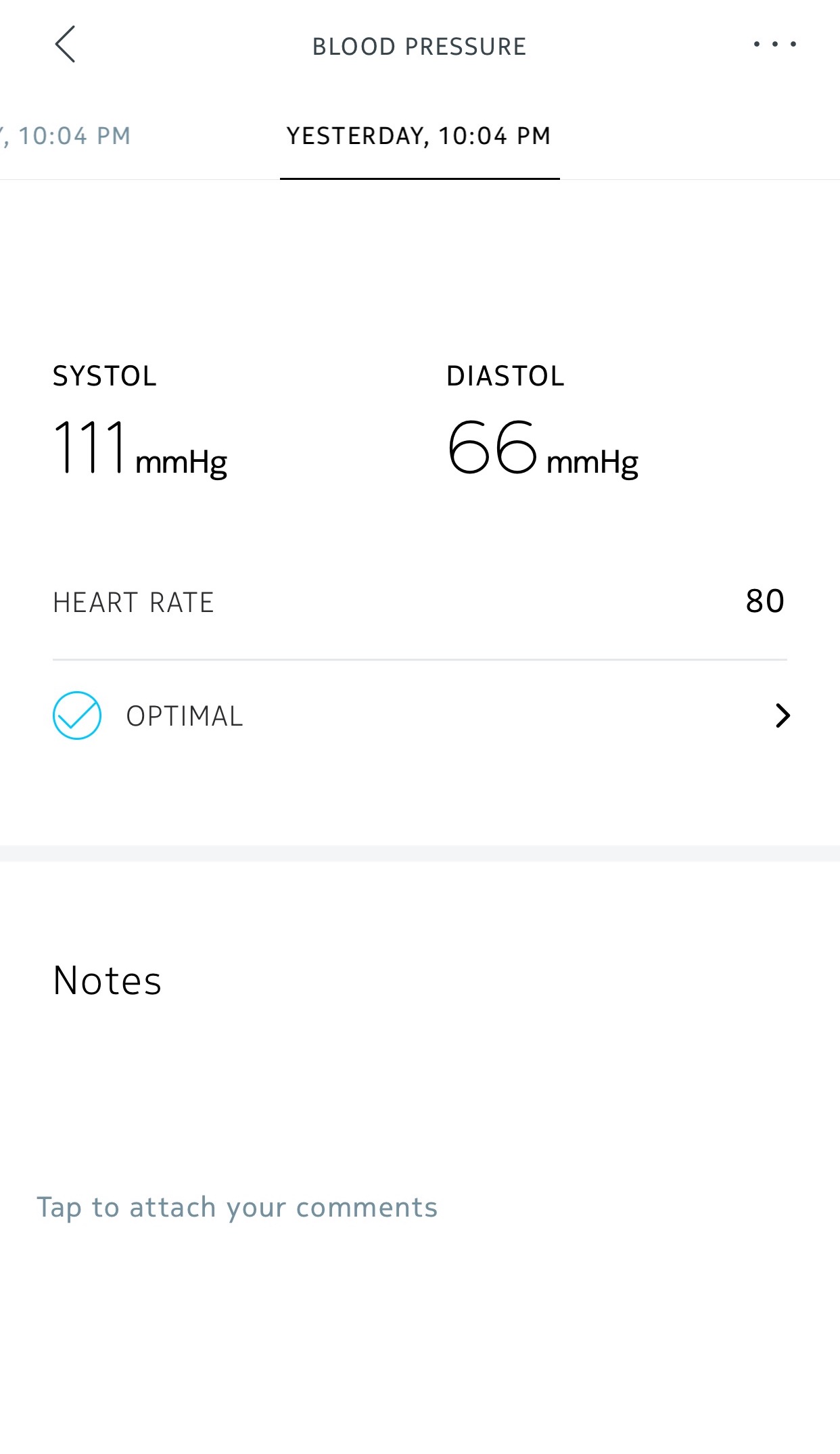
Task: Switch to the earlier 10:04 PM measurement tab
Action: point(66,136)
